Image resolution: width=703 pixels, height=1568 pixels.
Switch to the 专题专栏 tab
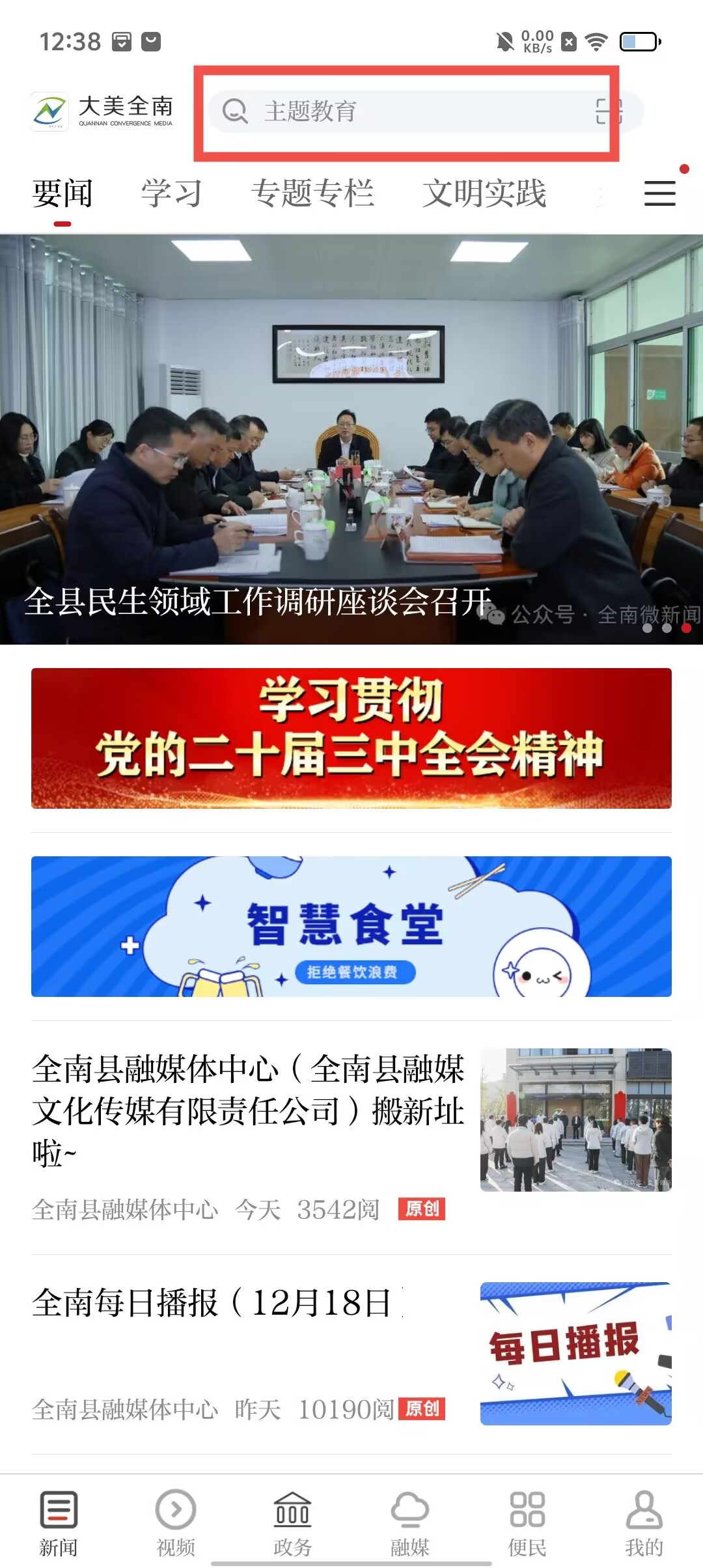coord(312,194)
